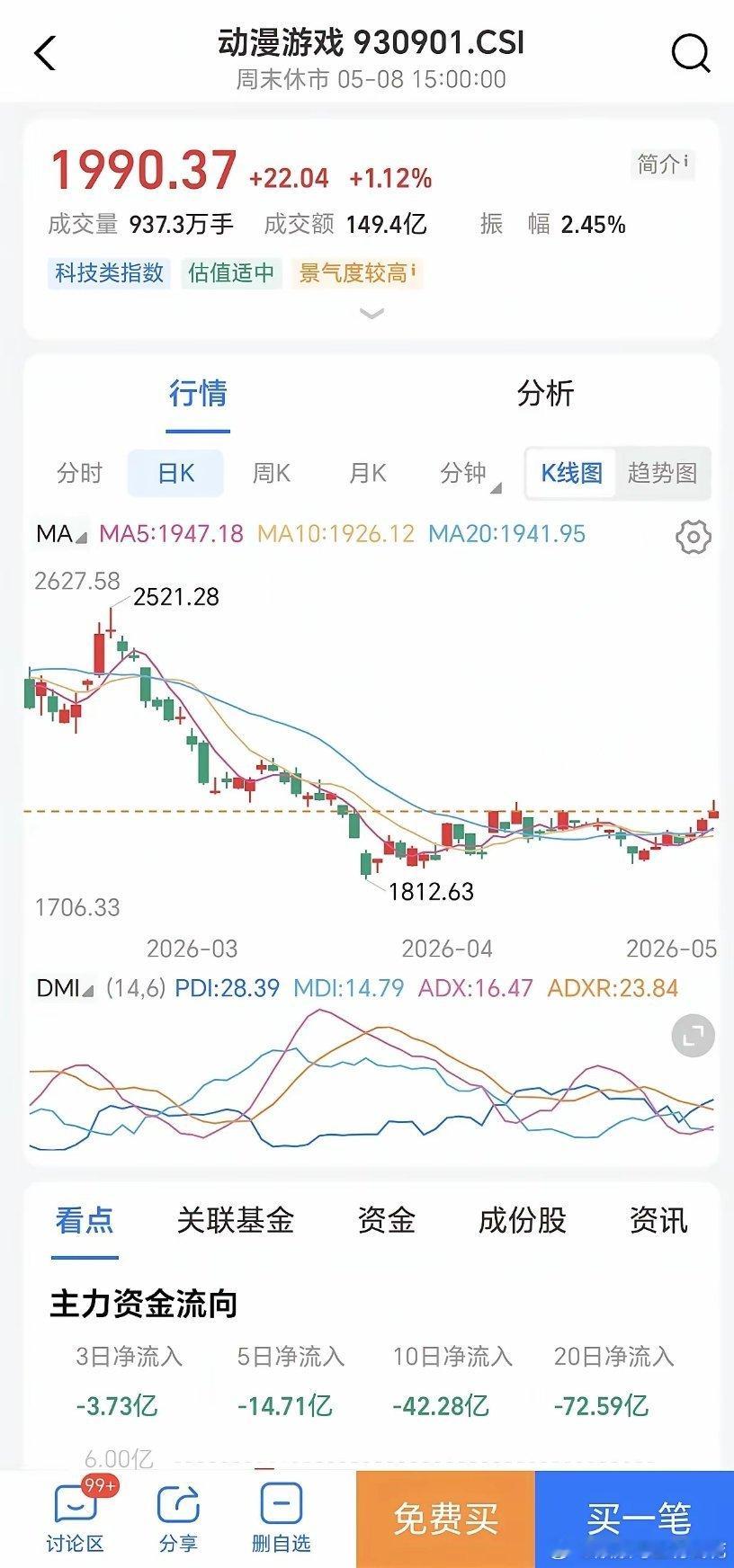The width and height of the screenshot is (734, 1568).
Task: Select the 周K chart period
Action: tap(271, 473)
